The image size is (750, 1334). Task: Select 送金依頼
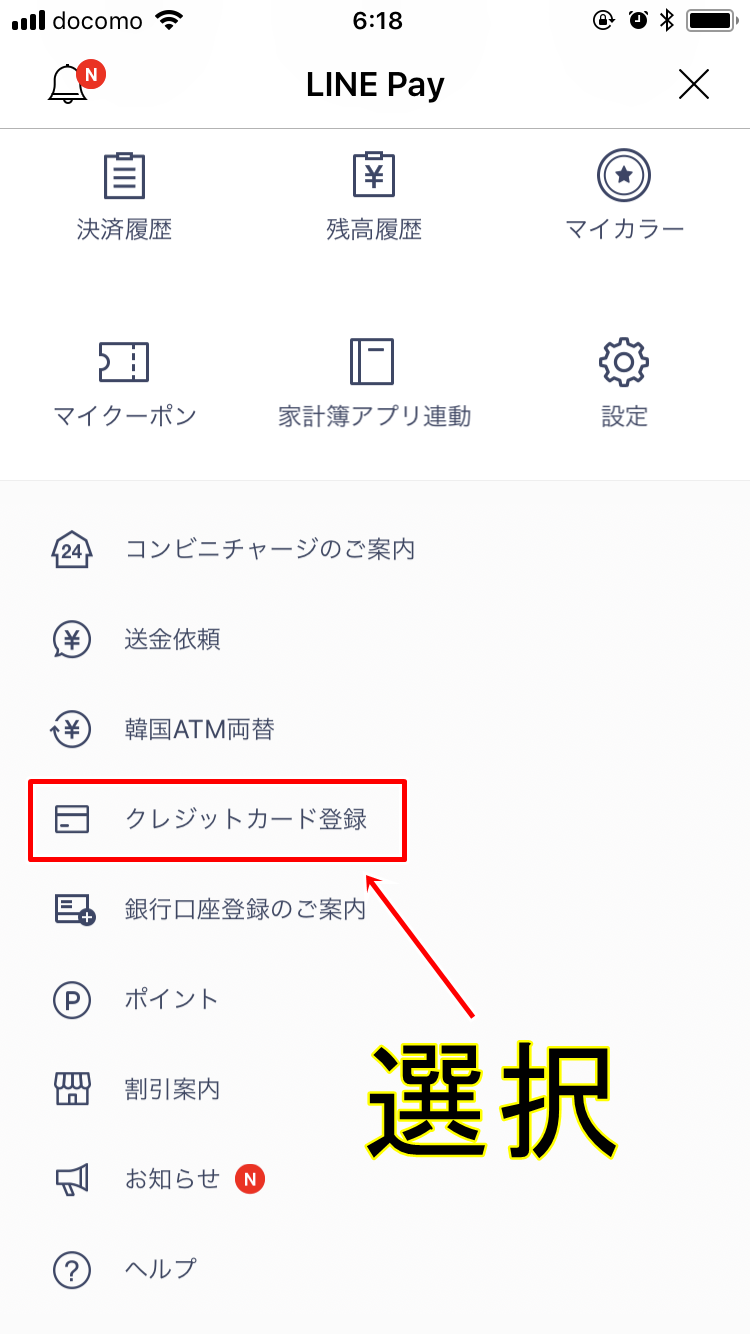pos(375,639)
